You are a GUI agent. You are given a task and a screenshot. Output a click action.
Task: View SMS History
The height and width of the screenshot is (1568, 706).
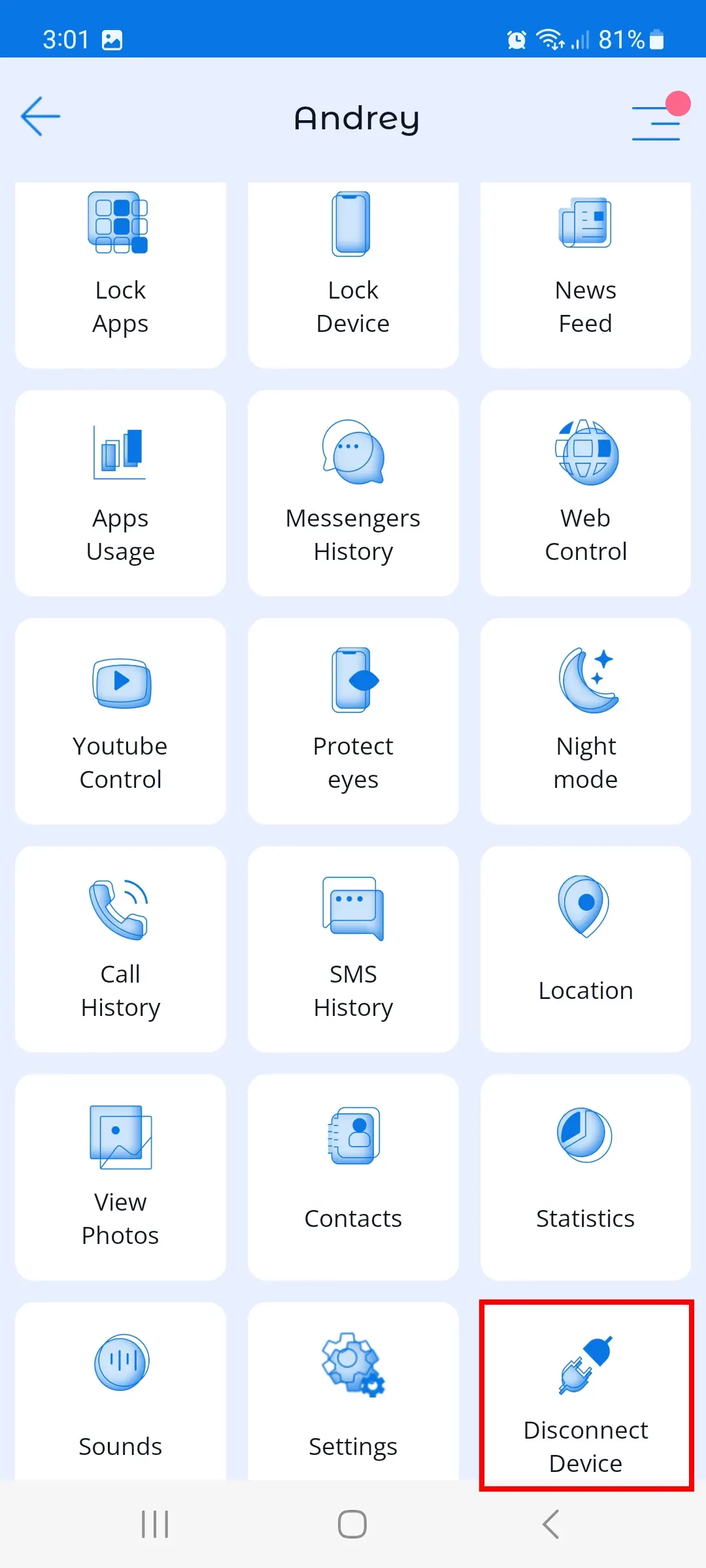pos(353,949)
